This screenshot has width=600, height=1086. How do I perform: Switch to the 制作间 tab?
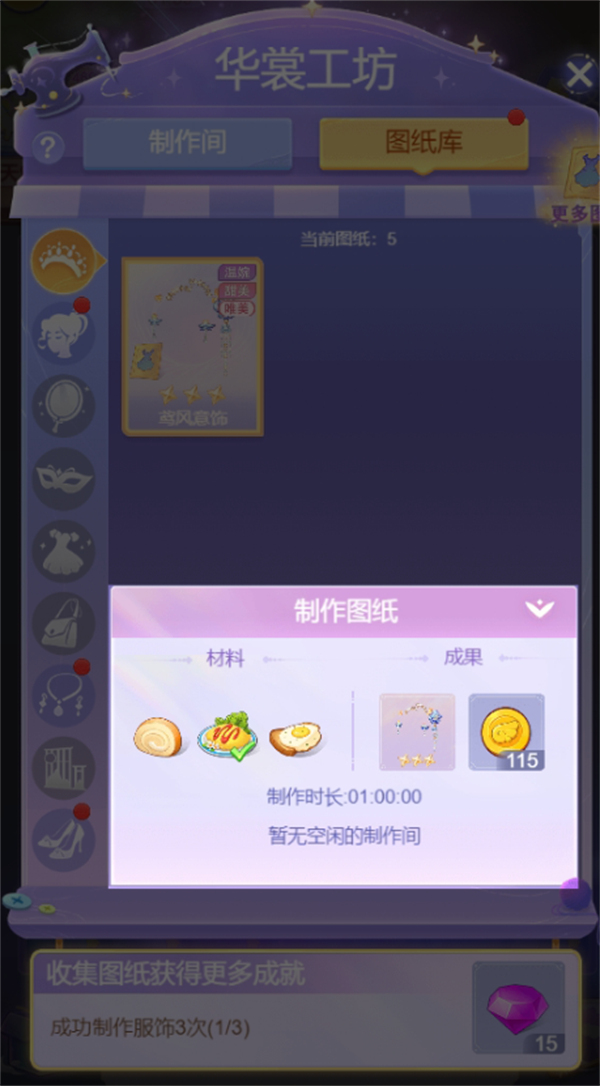coord(187,144)
